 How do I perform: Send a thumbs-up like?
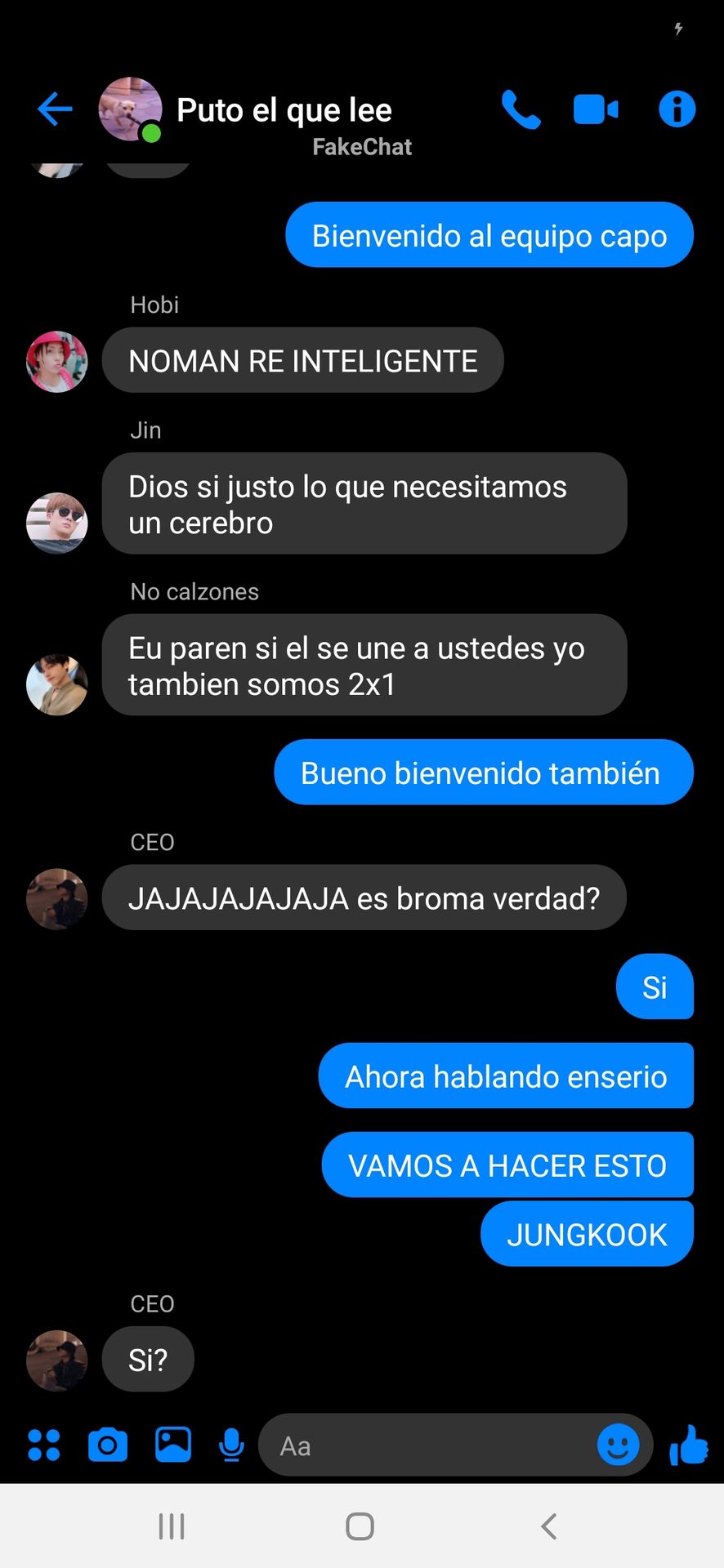pyautogui.click(x=688, y=1445)
